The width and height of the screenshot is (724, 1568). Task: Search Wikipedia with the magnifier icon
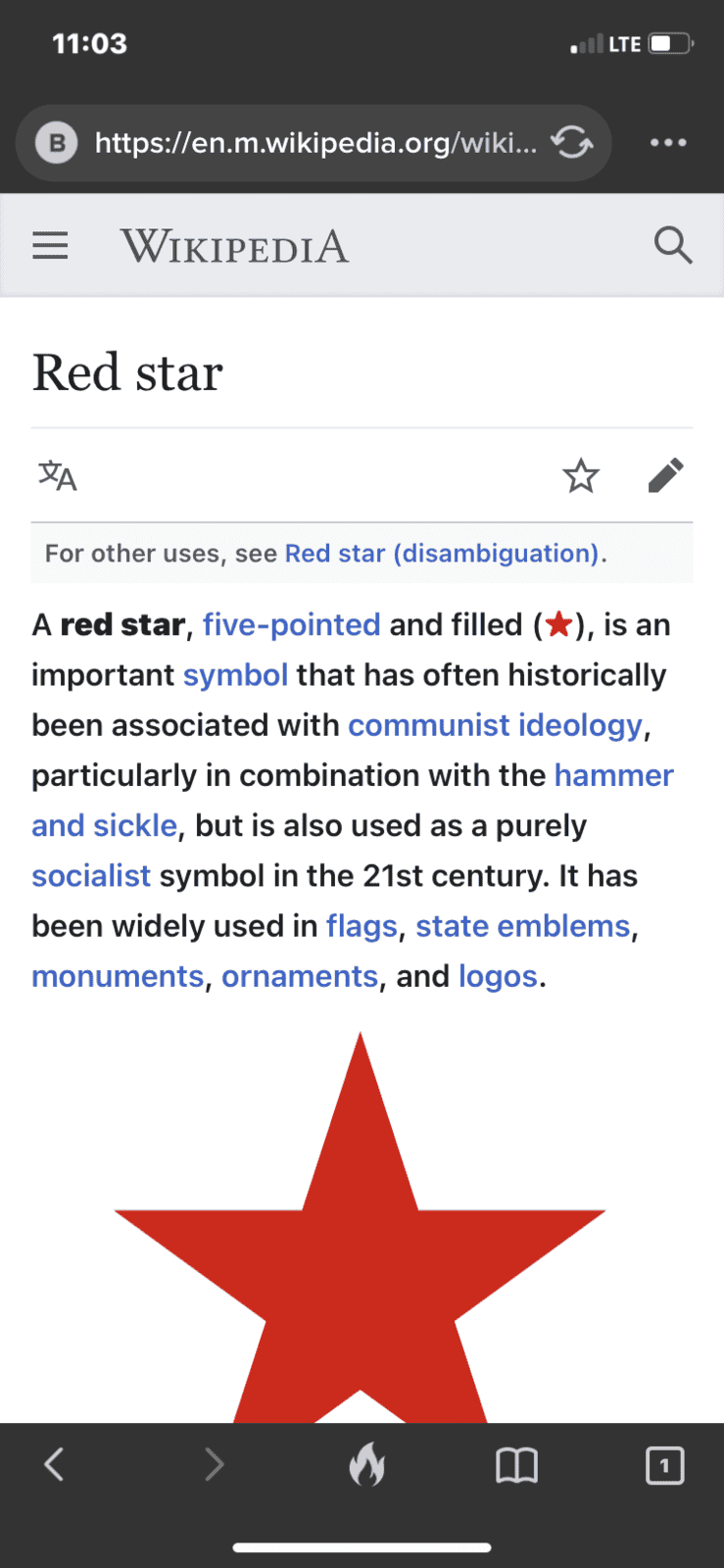coord(673,245)
